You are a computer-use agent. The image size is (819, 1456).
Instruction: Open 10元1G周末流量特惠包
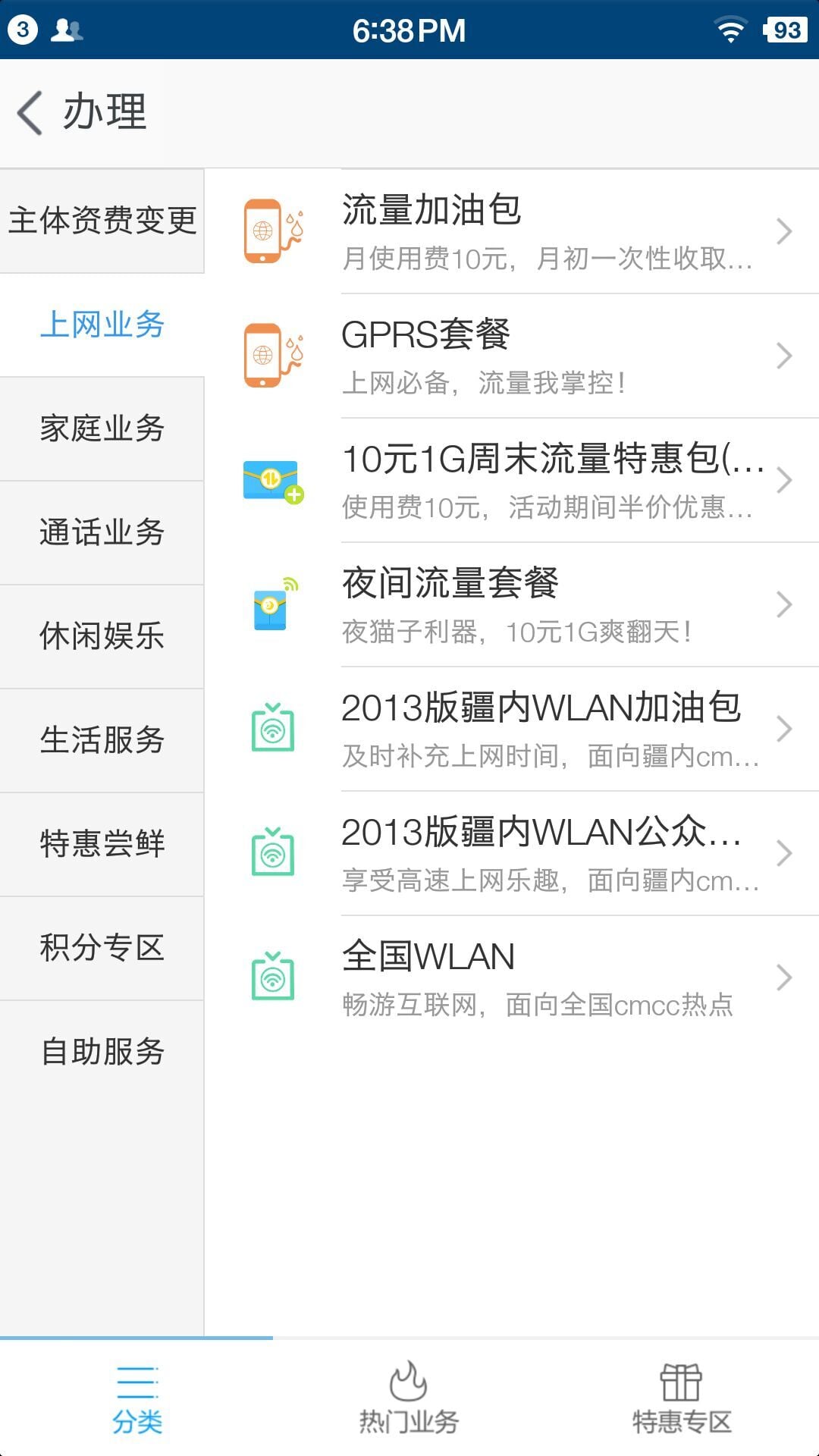click(512, 480)
